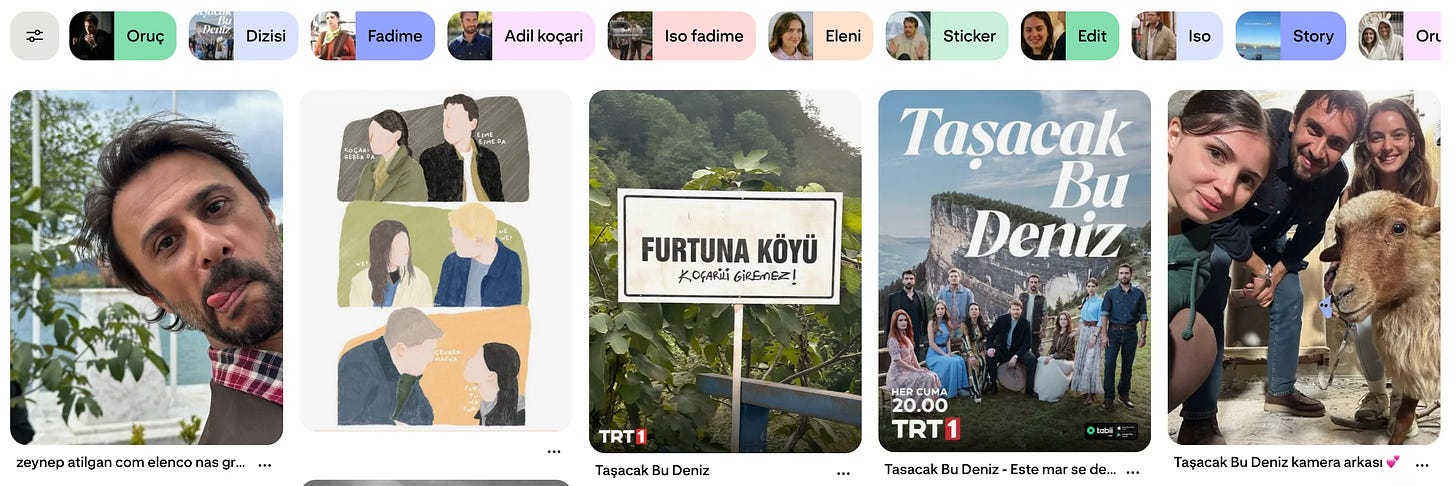Filter results by Fadime chip
The height and width of the screenshot is (486, 1456).
pyautogui.click(x=373, y=36)
